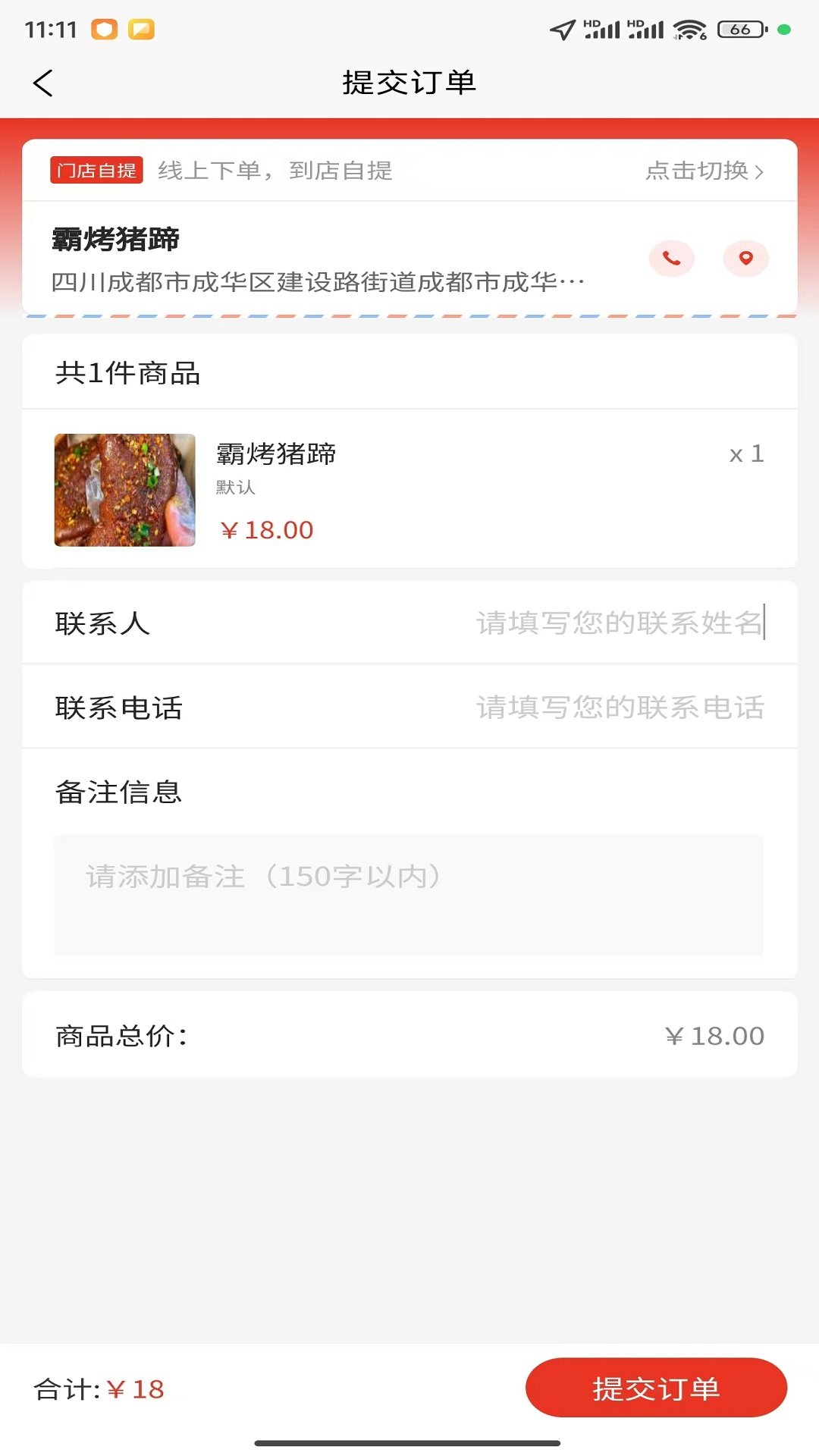Submit the order with 提交订单 button
The image size is (819, 1456).
pos(656,1388)
